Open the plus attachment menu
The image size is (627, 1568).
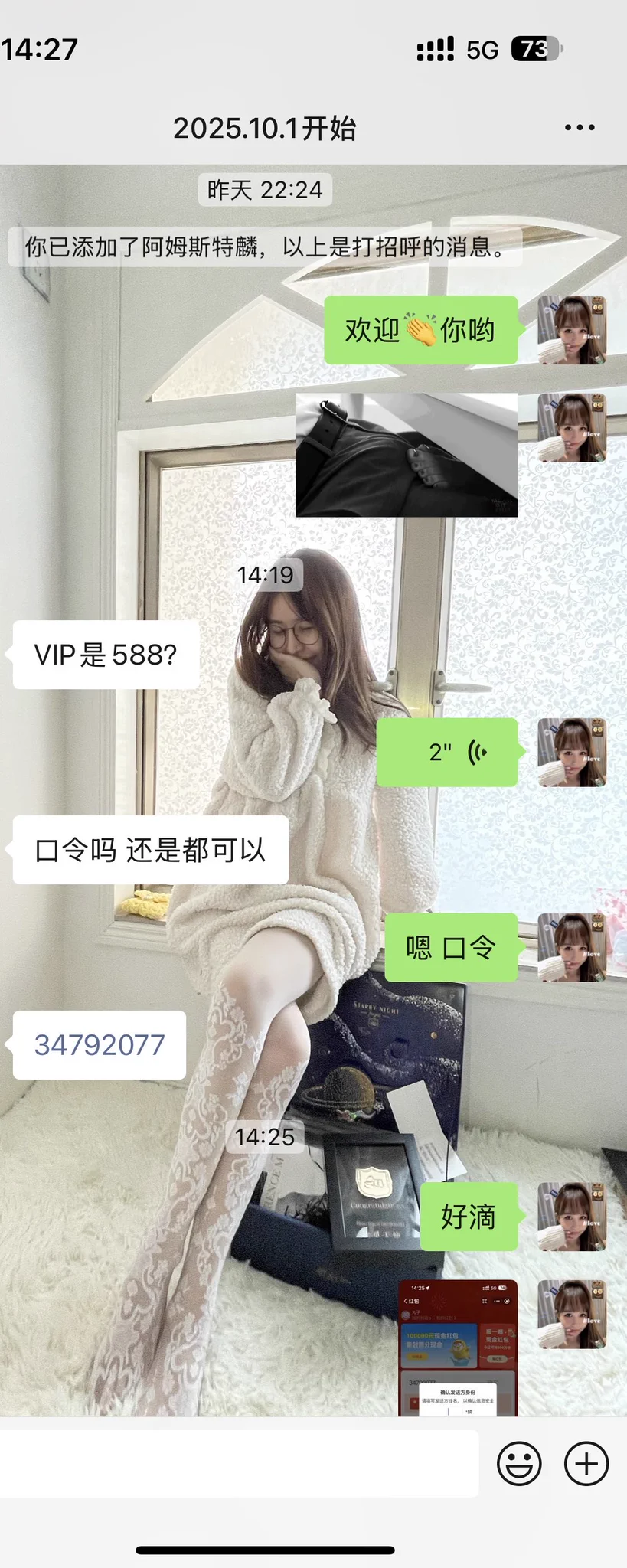pos(586,1463)
